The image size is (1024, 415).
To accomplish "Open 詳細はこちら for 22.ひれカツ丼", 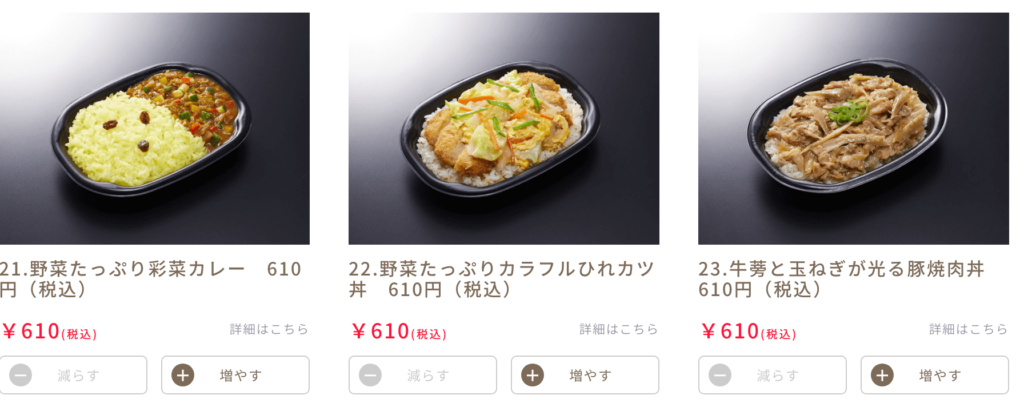I will pyautogui.click(x=619, y=329).
